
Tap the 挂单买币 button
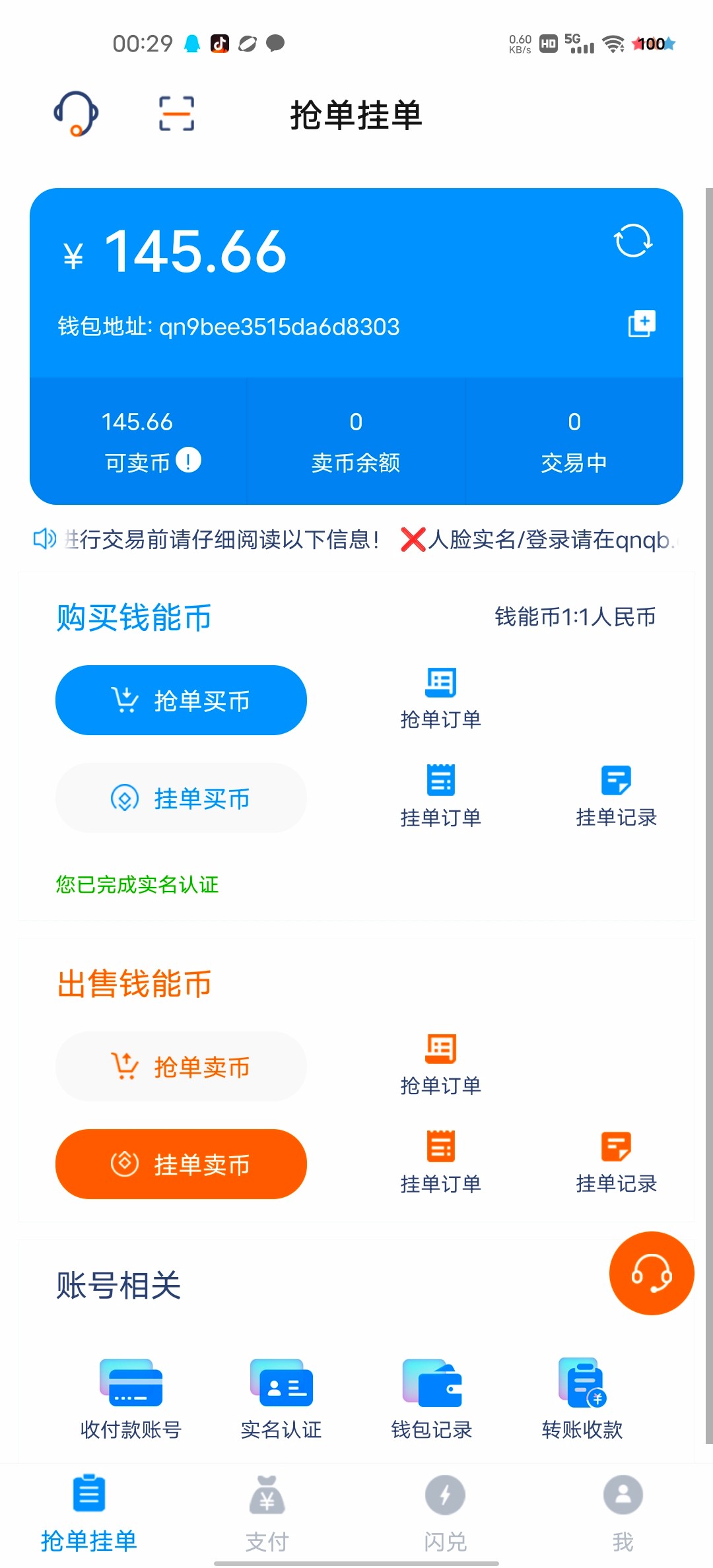tap(181, 798)
